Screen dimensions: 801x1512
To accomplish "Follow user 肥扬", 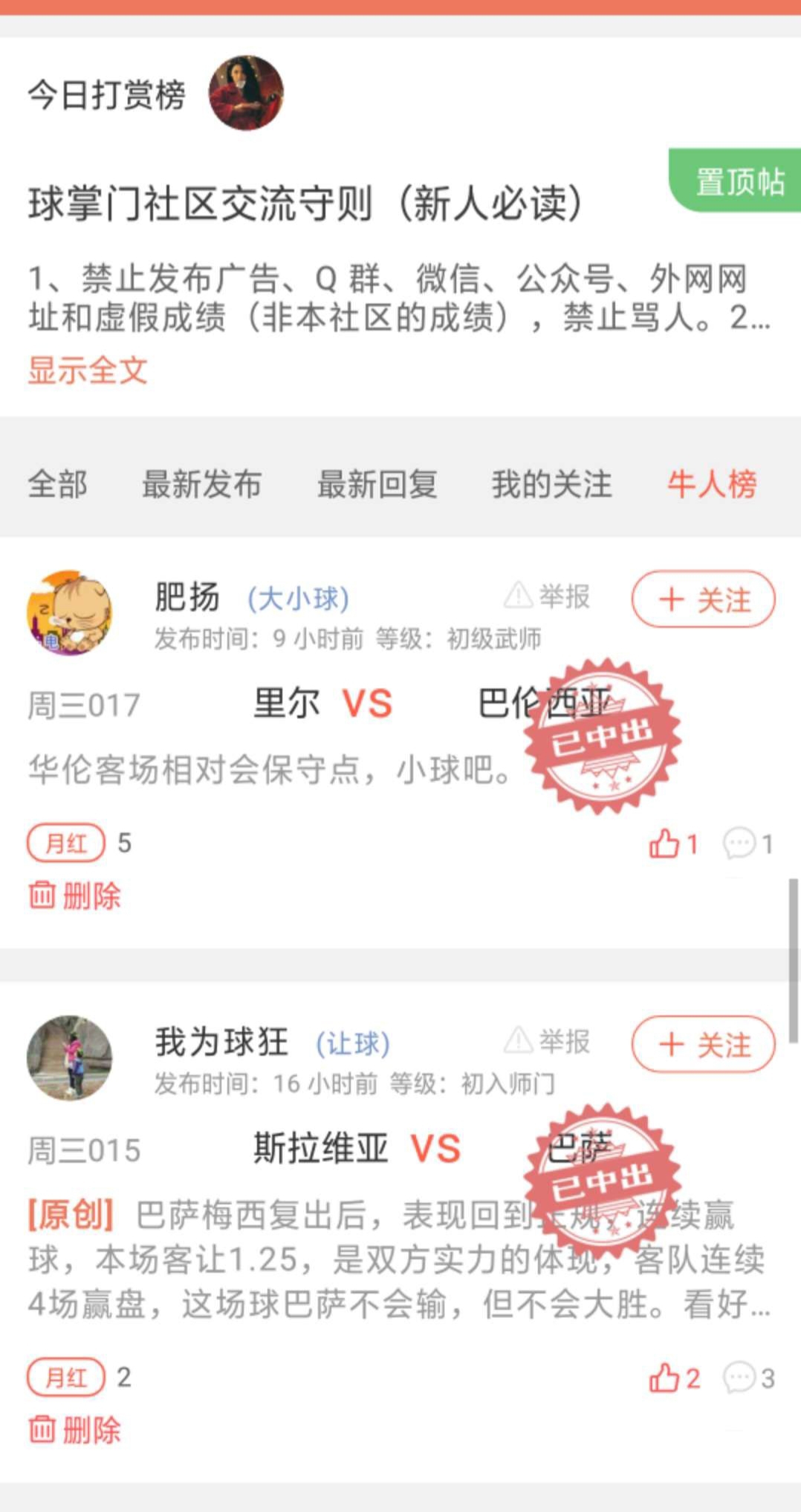I will 703,599.
